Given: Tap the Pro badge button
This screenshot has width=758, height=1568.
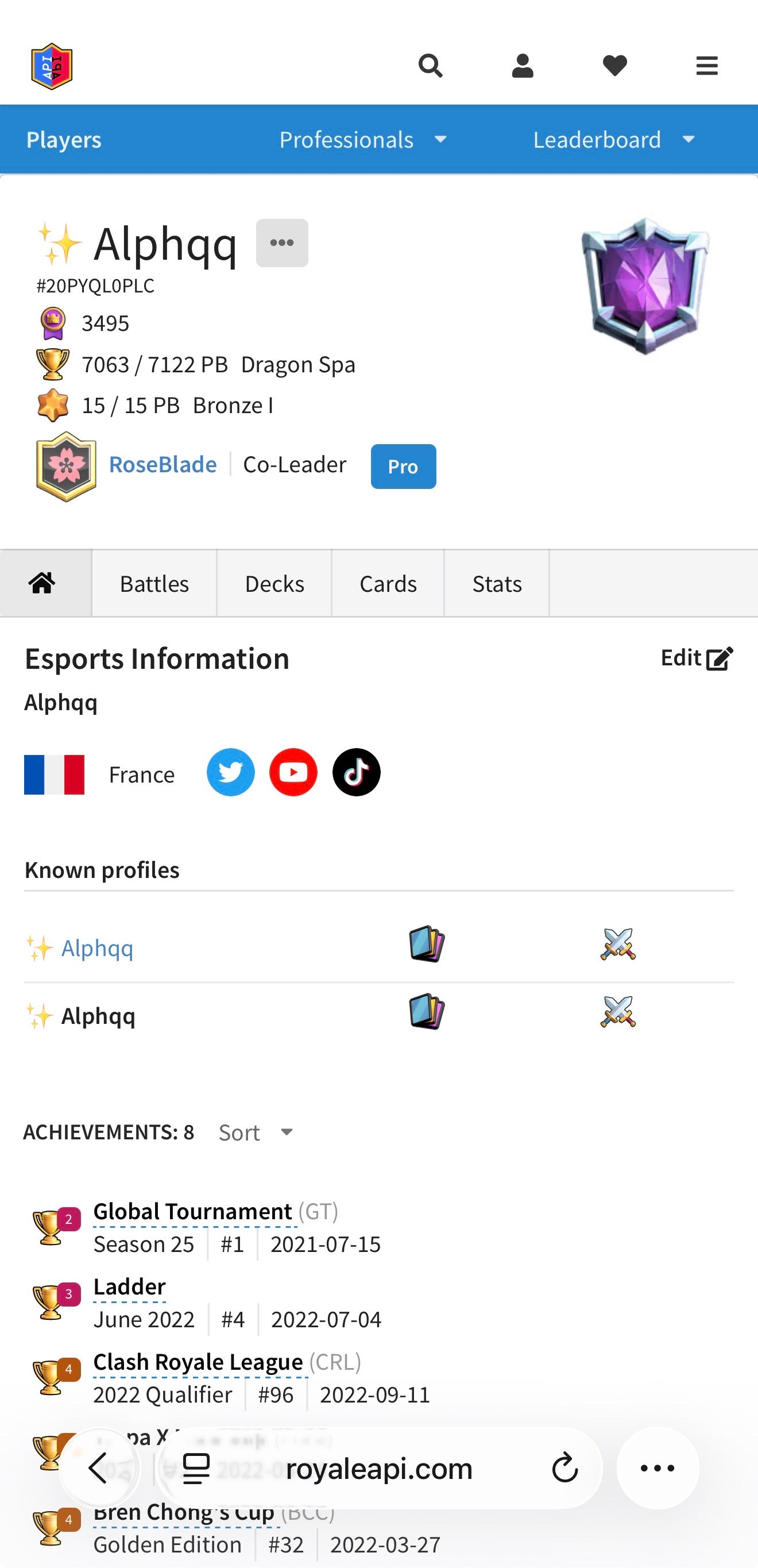Looking at the screenshot, I should click(403, 466).
